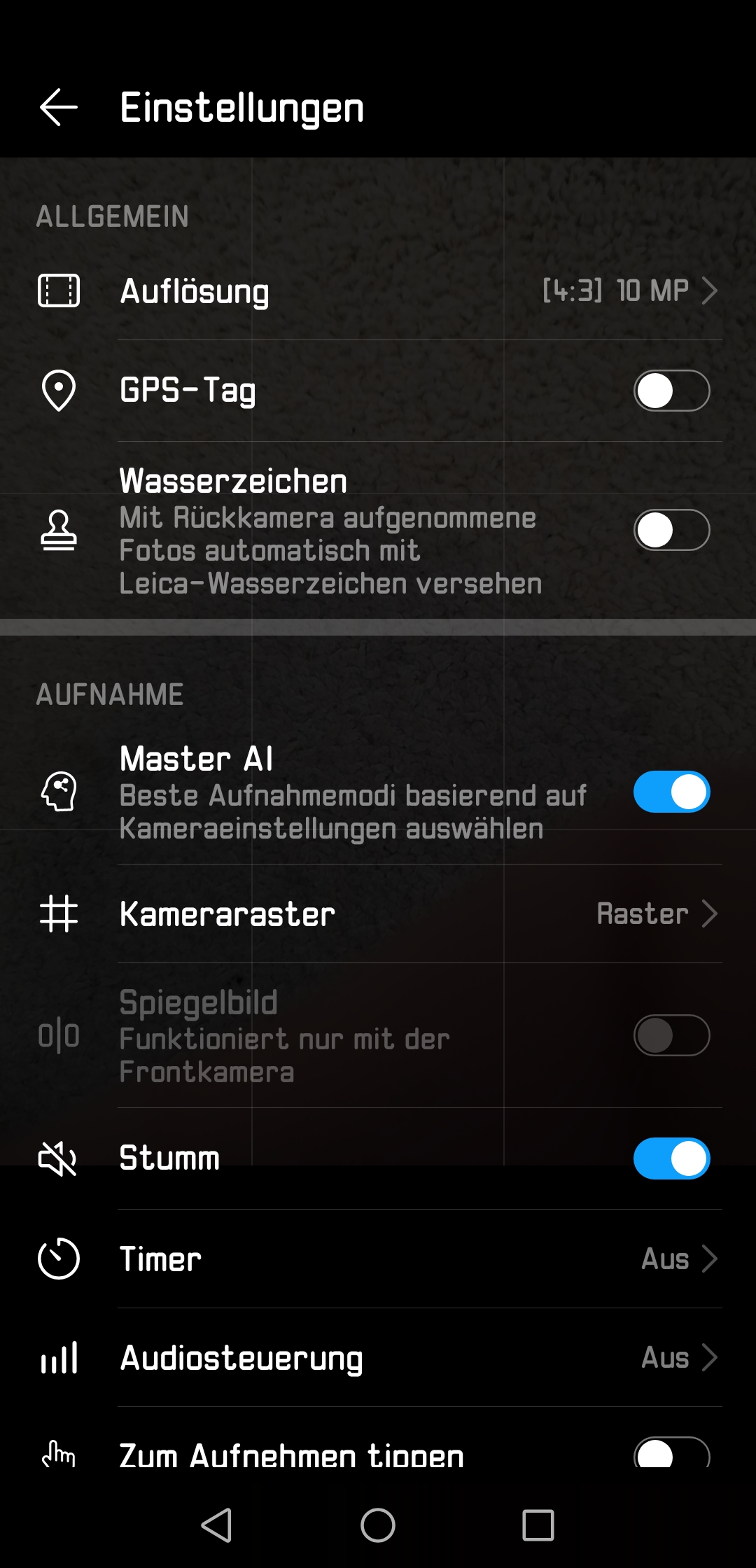Viewport: 756px width, 1568px height.
Task: Disable Master AI switch
Action: (x=671, y=792)
